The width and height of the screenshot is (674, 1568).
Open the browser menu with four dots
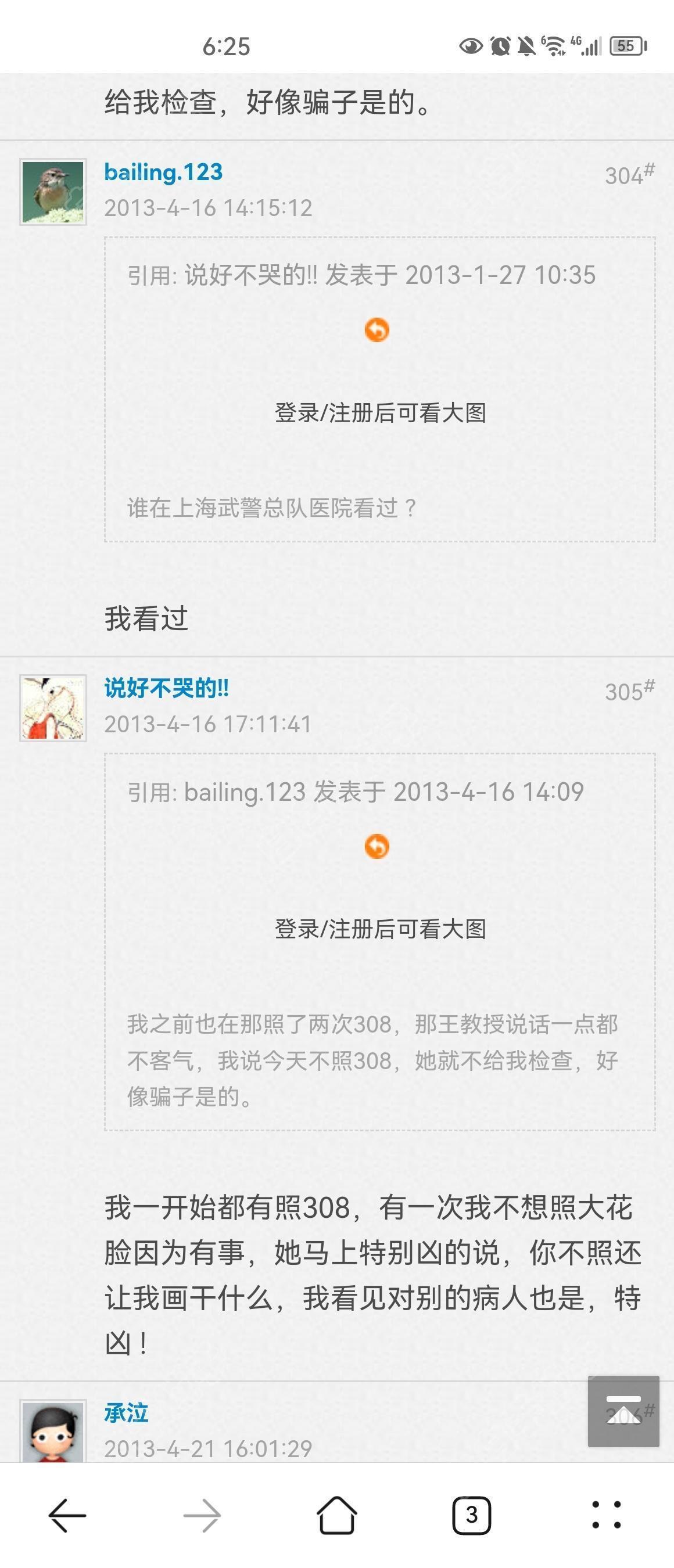coord(607,1515)
